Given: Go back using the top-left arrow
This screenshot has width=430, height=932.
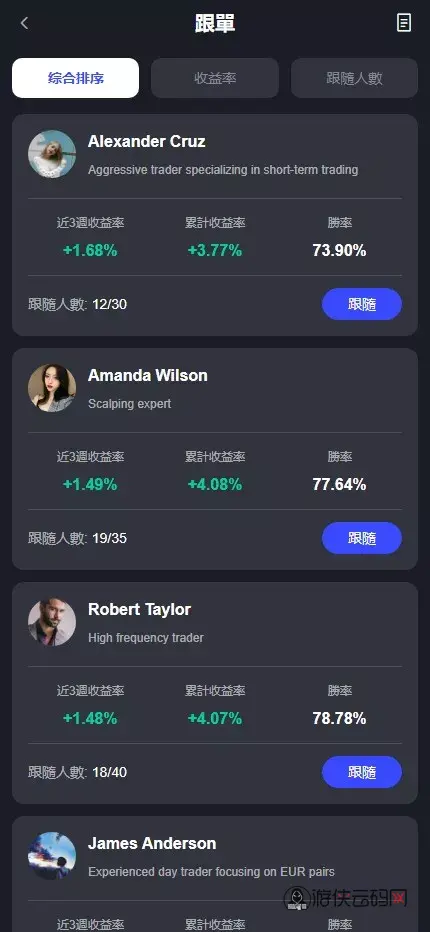Looking at the screenshot, I should 24,23.
